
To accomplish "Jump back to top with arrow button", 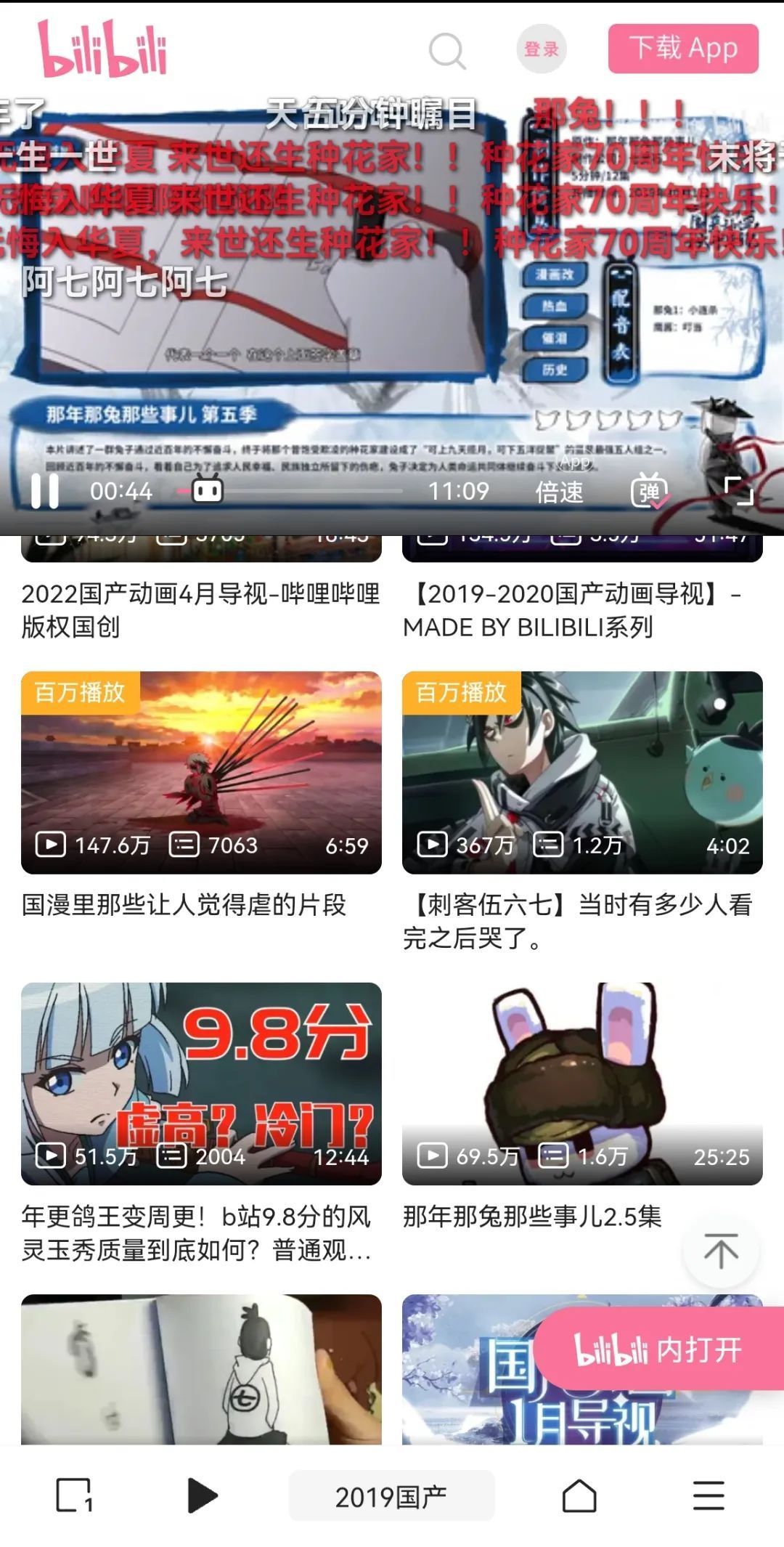I will 720,1251.
